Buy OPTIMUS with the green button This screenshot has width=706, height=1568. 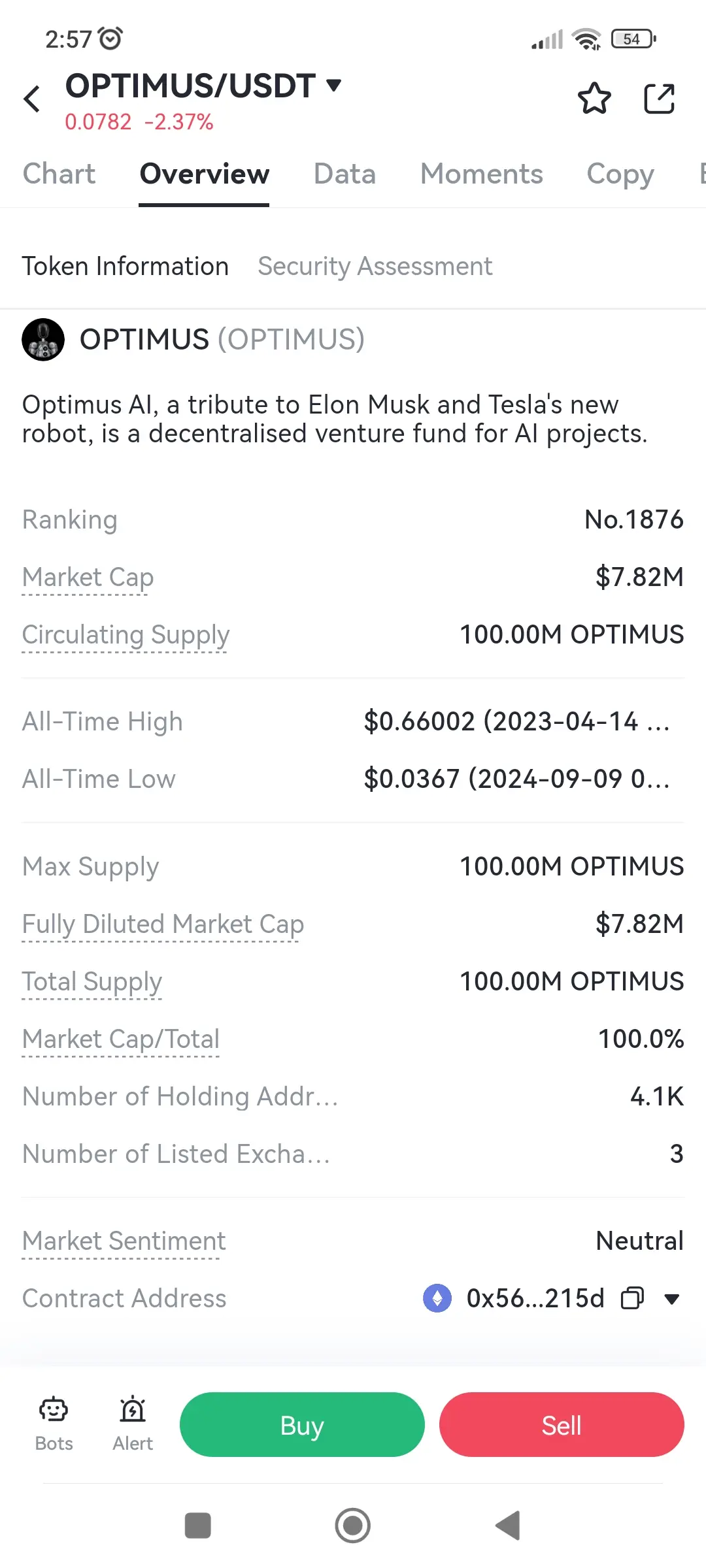click(302, 1425)
